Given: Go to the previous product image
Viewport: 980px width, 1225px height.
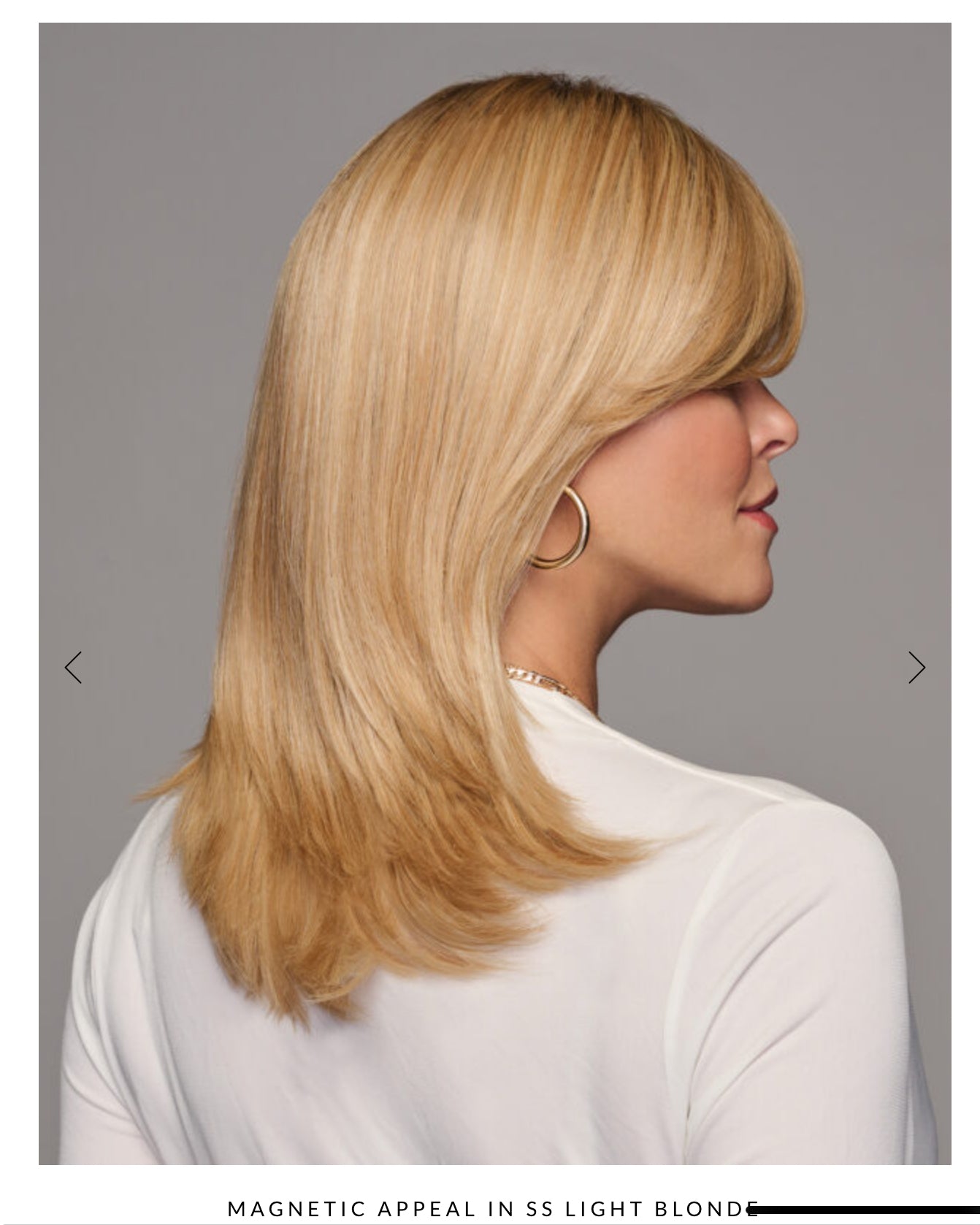Looking at the screenshot, I should point(73,667).
